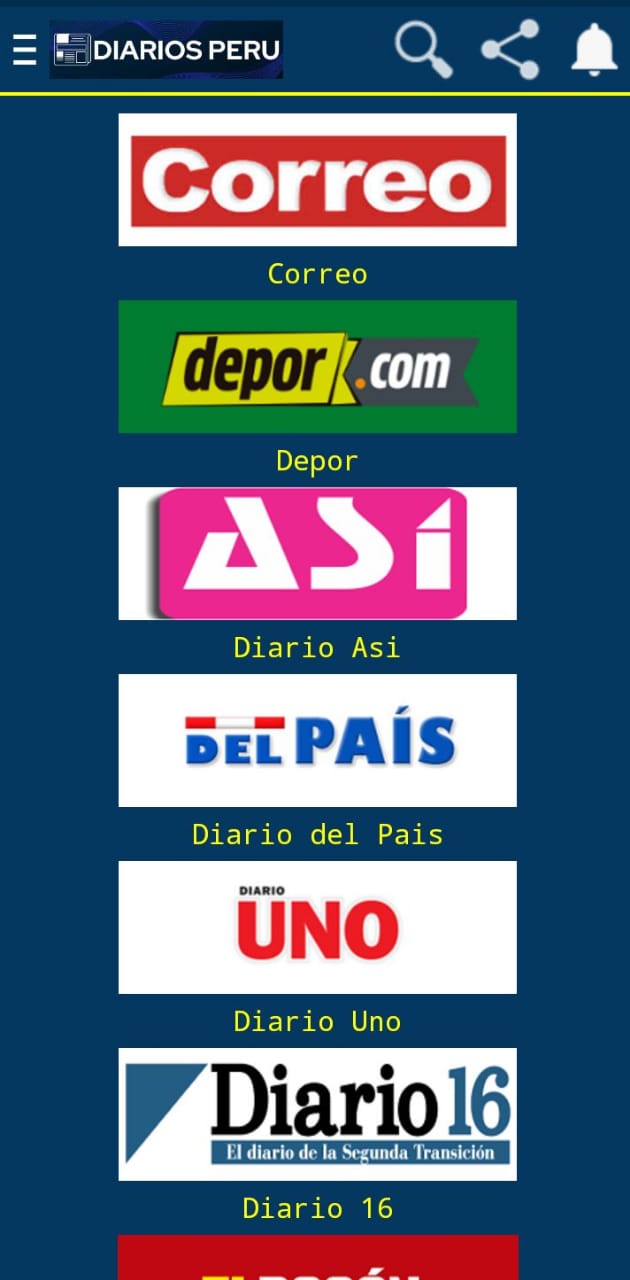Open the hamburger navigation menu

coord(25,49)
